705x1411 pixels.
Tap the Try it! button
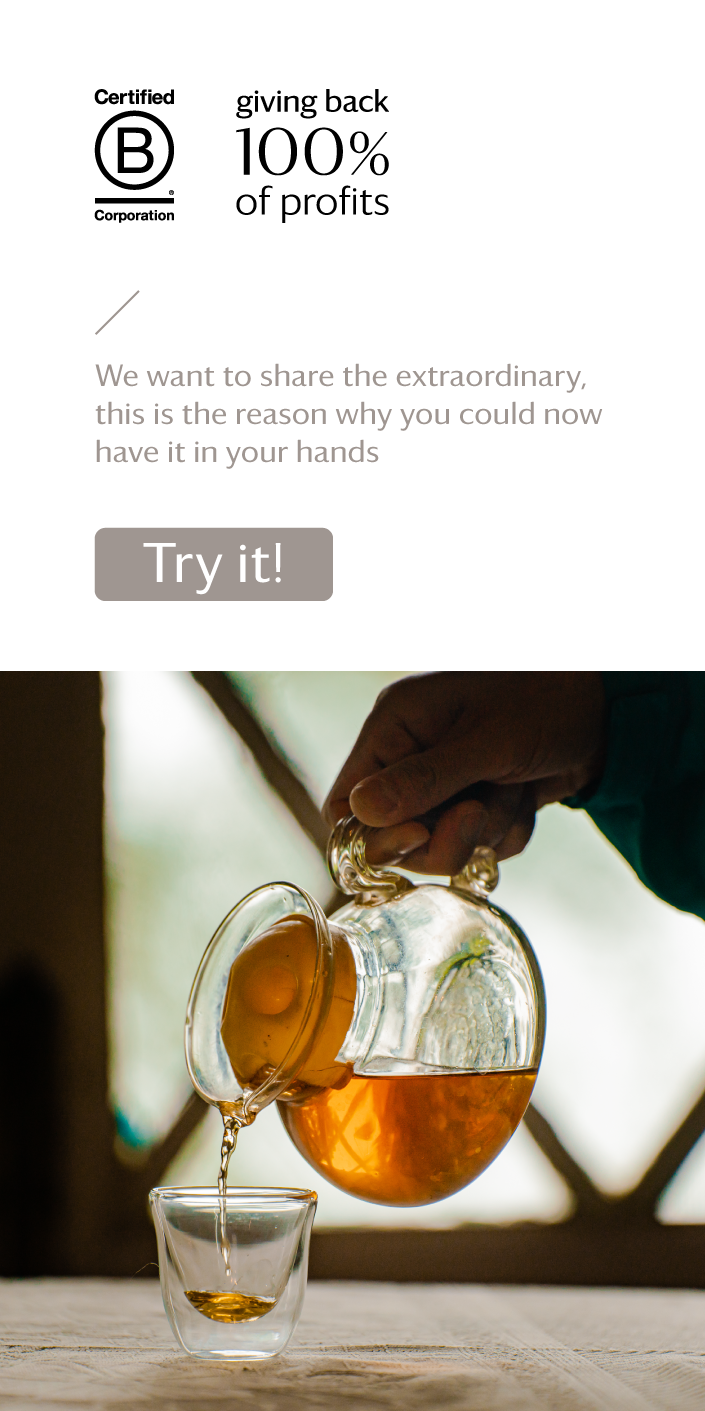(213, 564)
